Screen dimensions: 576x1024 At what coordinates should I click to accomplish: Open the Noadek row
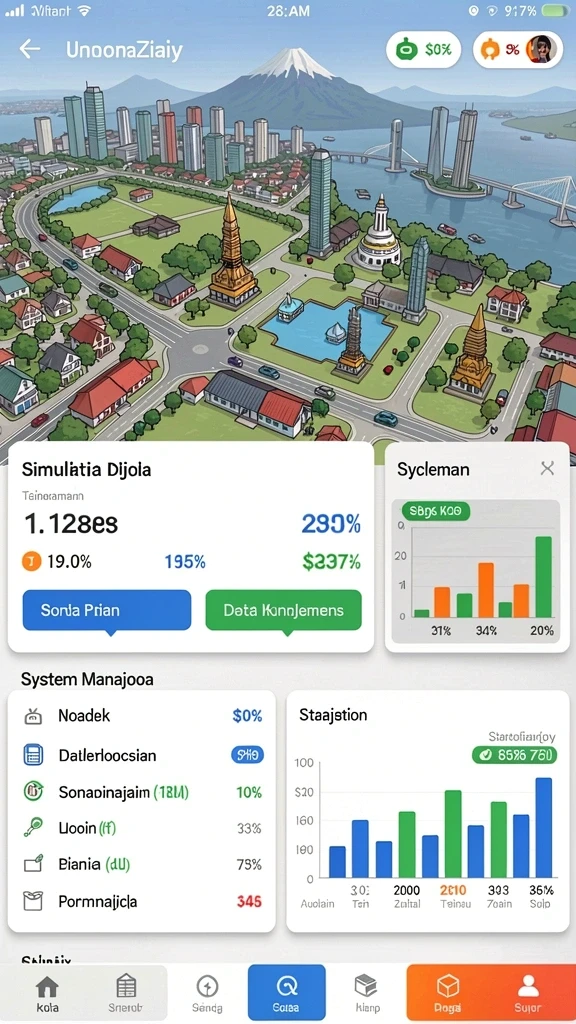coord(142,716)
